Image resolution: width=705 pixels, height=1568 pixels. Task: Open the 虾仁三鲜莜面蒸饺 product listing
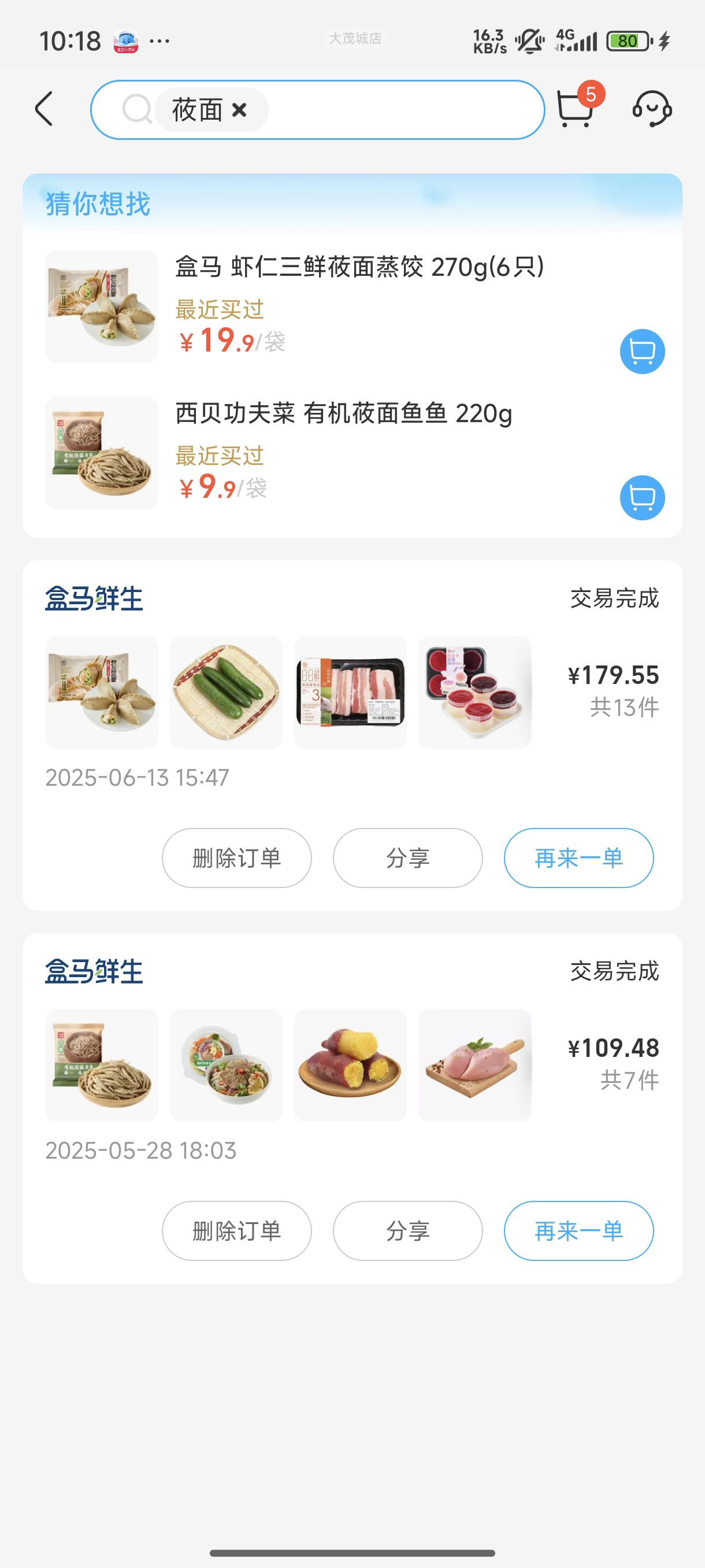tap(359, 268)
